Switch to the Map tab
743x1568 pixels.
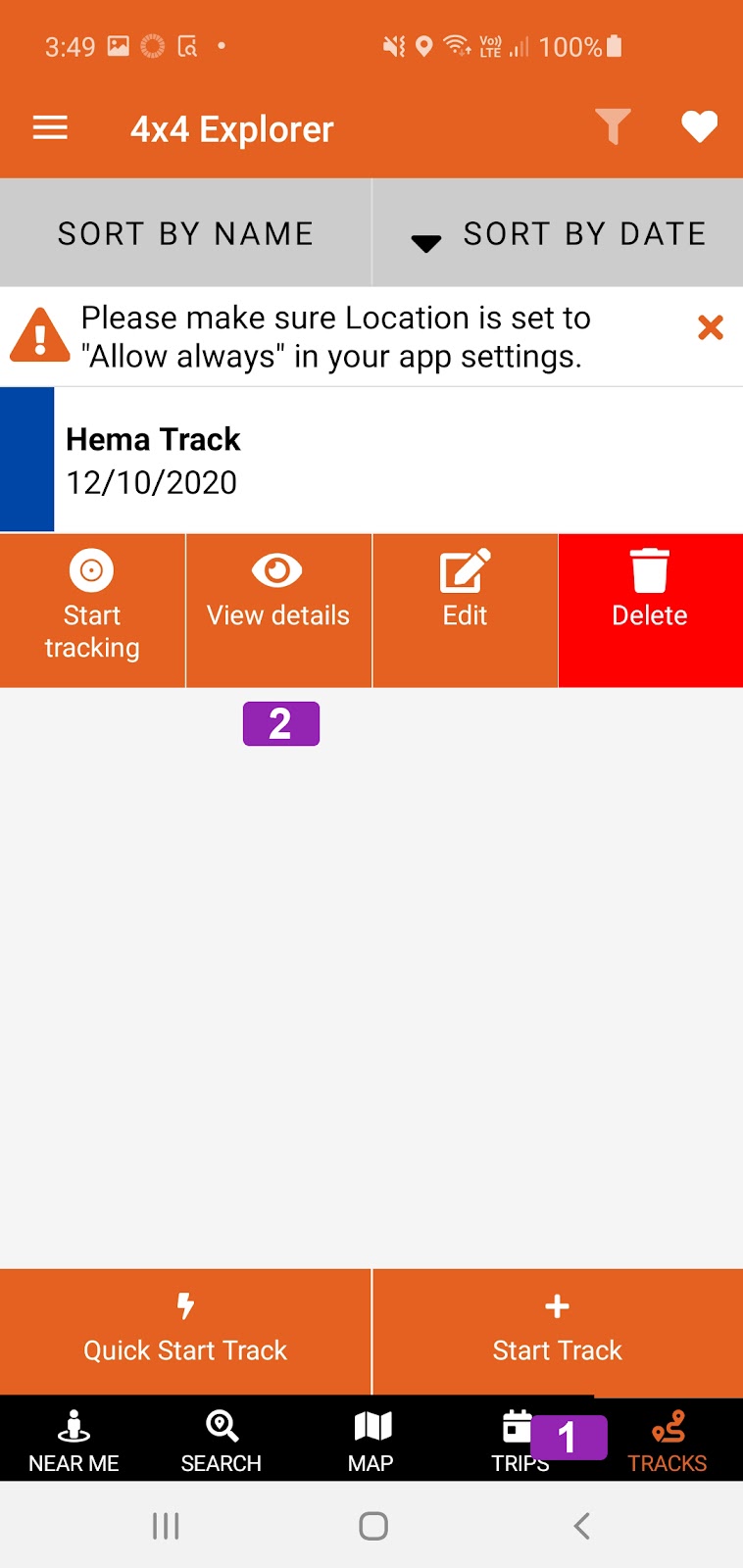[371, 1441]
